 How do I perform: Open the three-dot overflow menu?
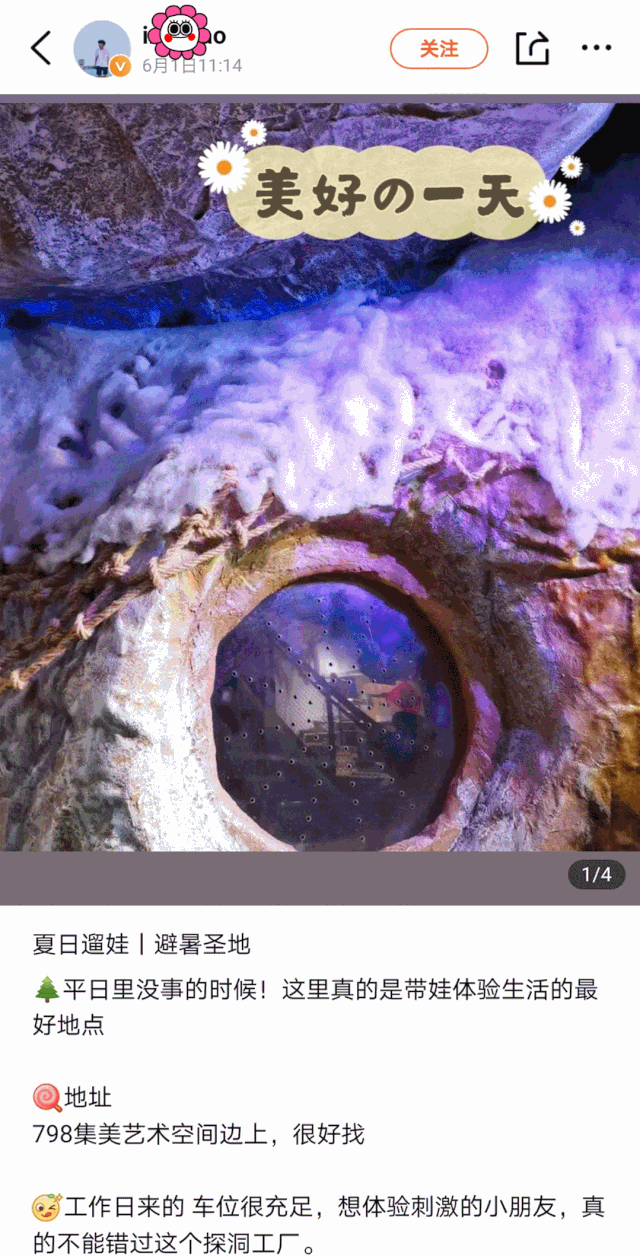[x=596, y=48]
